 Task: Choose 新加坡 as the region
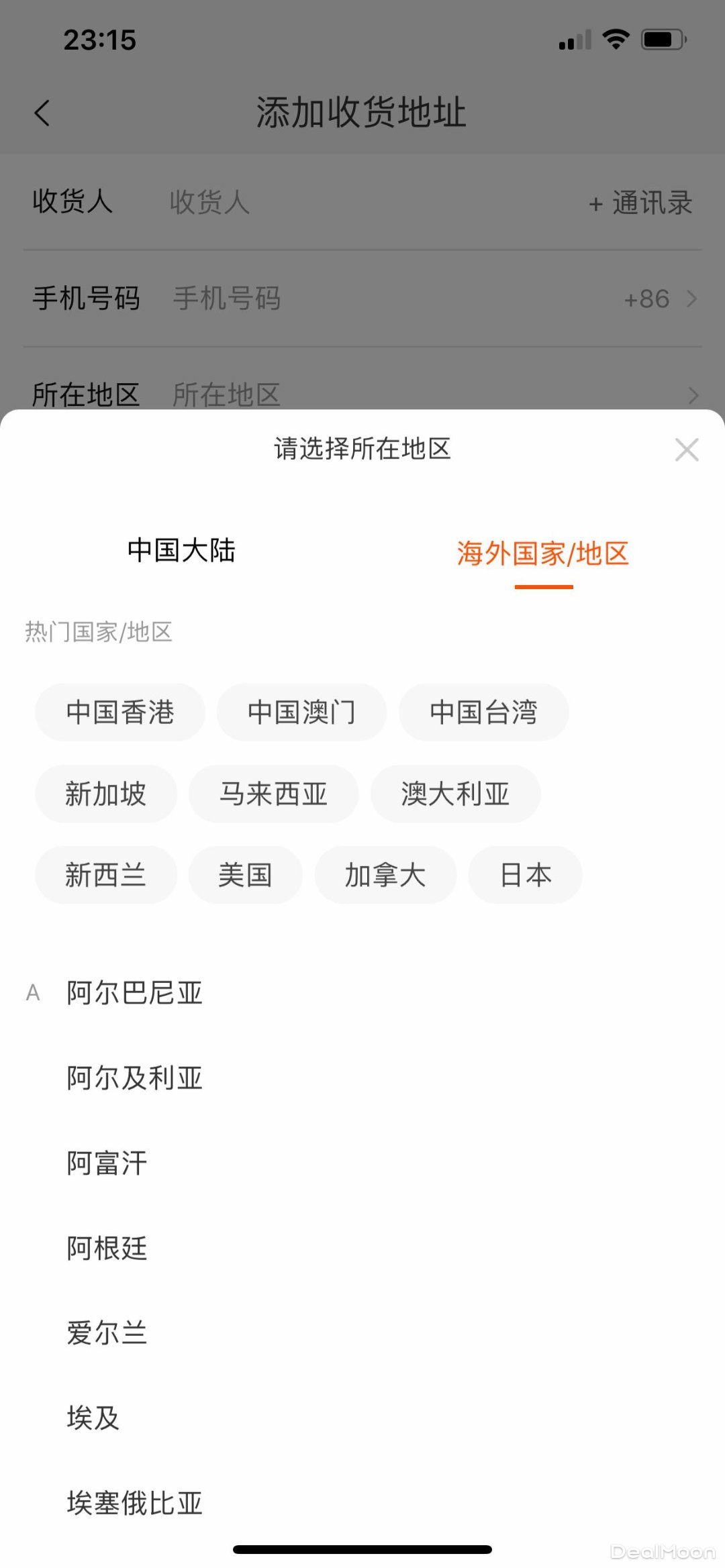(106, 794)
